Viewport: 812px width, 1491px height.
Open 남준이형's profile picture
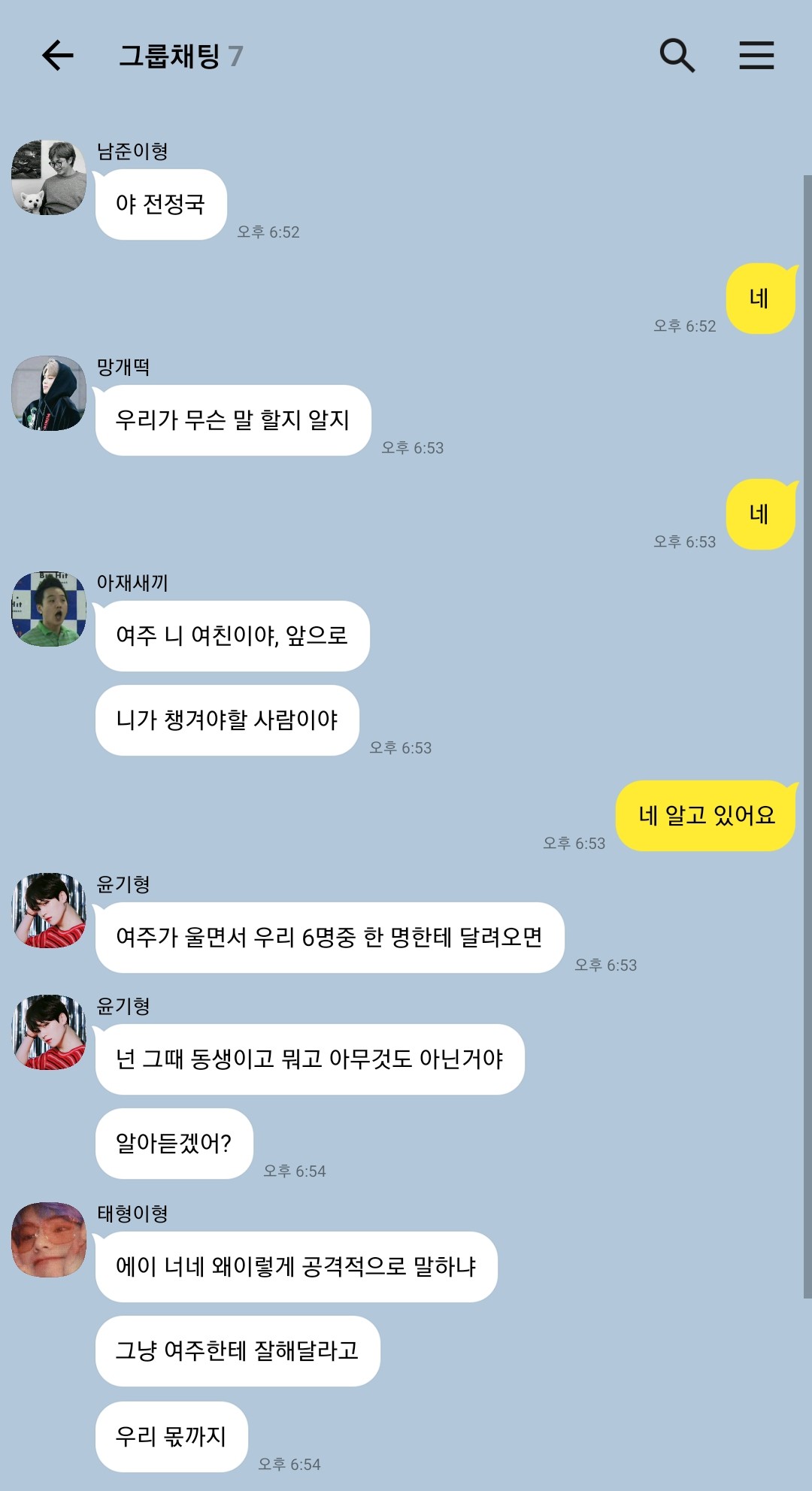click(x=49, y=177)
